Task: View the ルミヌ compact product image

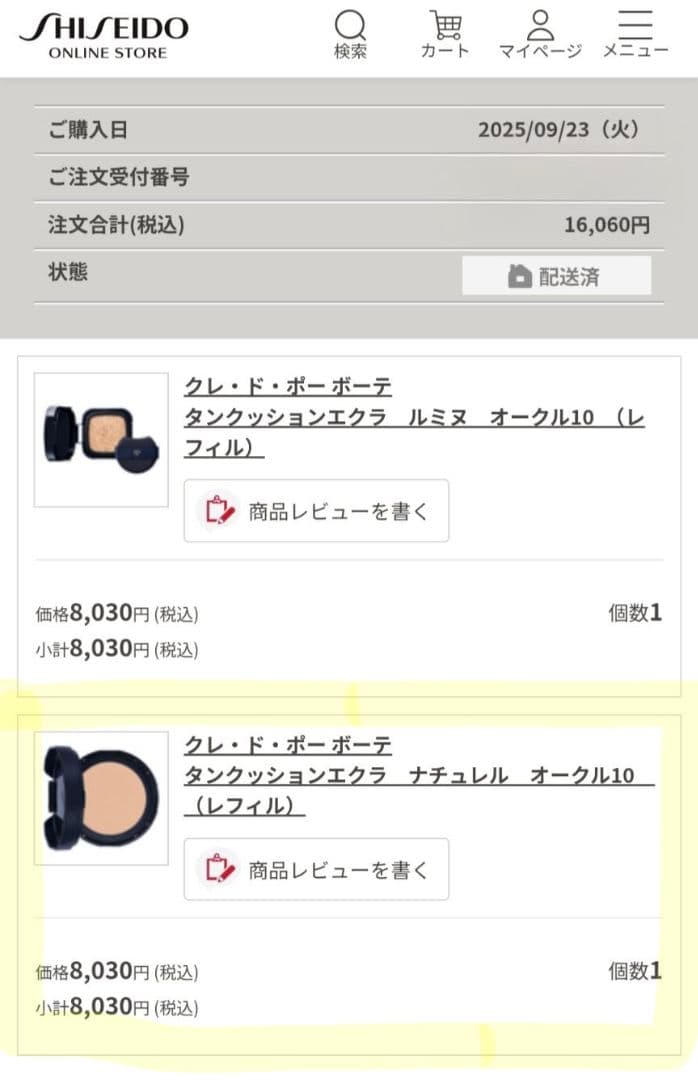Action: (x=101, y=440)
